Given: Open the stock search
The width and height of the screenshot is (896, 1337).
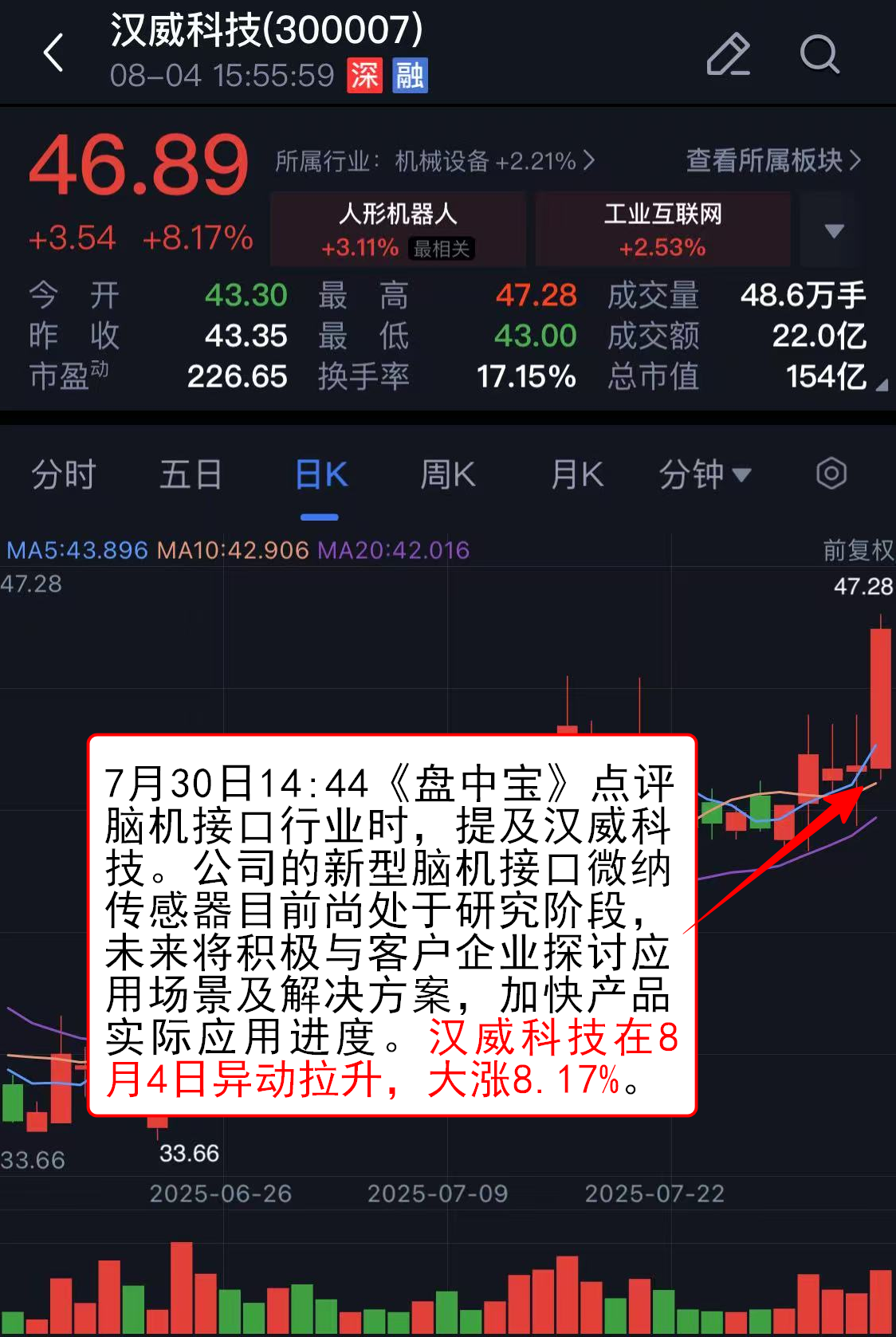Looking at the screenshot, I should pyautogui.click(x=819, y=54).
